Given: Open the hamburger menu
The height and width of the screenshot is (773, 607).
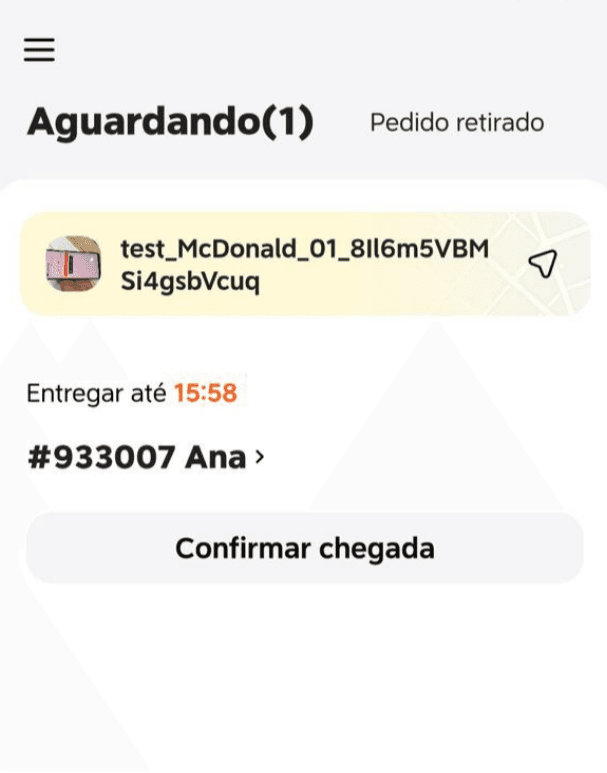Looking at the screenshot, I should tap(40, 50).
